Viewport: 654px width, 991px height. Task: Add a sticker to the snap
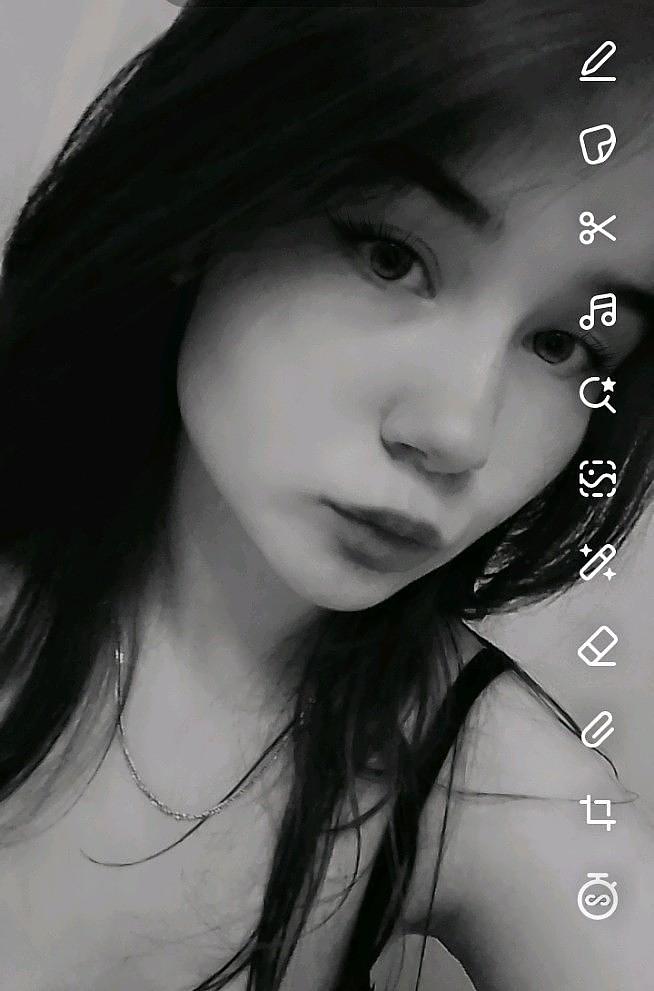(x=598, y=145)
